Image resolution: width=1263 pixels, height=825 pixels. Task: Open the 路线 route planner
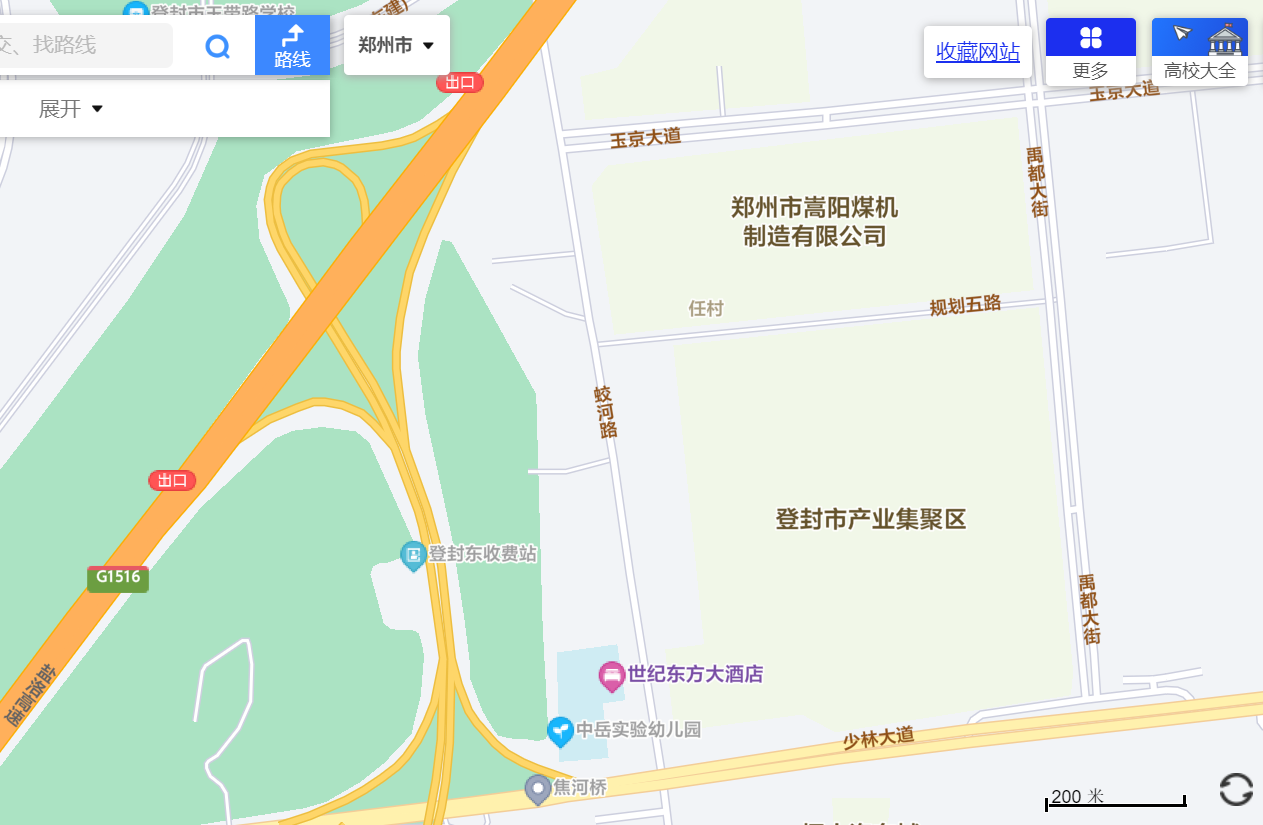click(x=292, y=46)
